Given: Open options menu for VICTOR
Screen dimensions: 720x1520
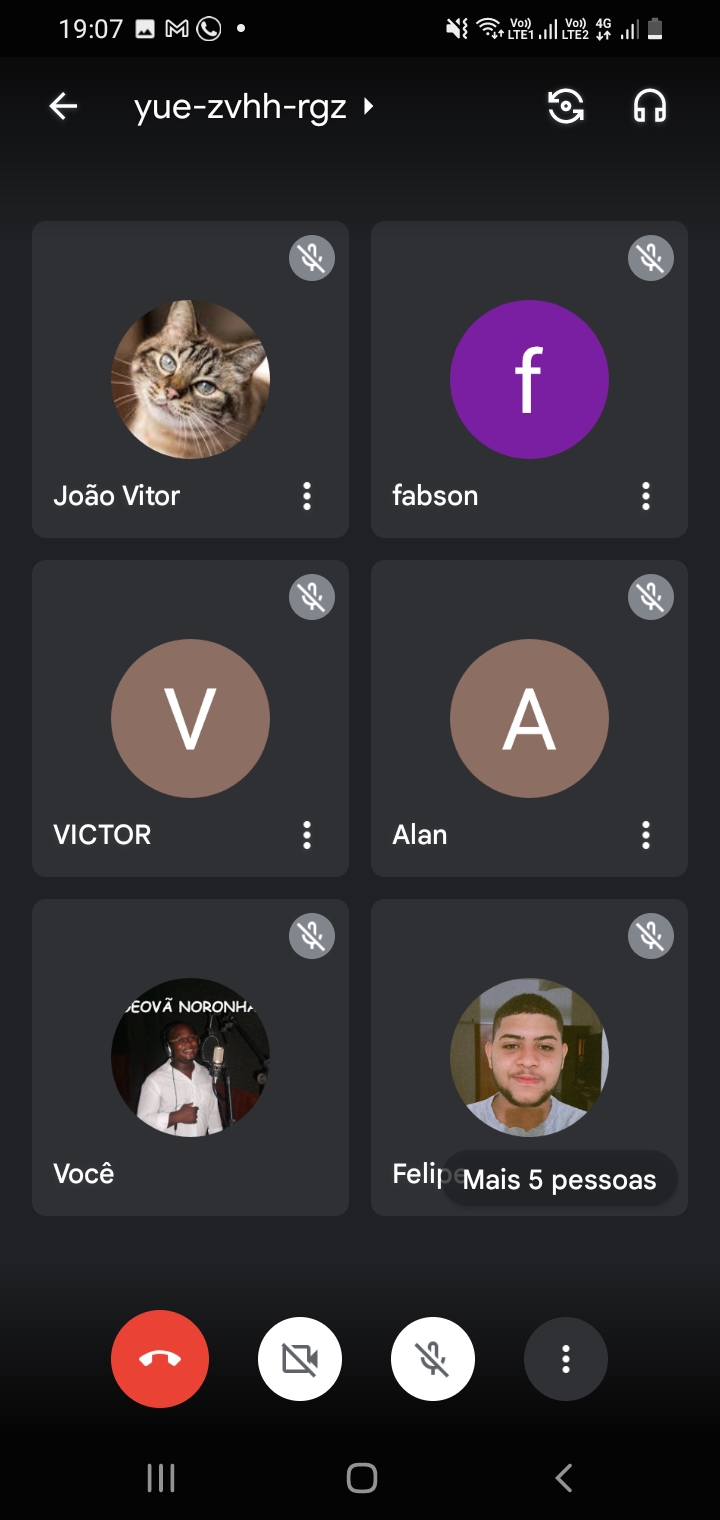Looking at the screenshot, I should (307, 835).
